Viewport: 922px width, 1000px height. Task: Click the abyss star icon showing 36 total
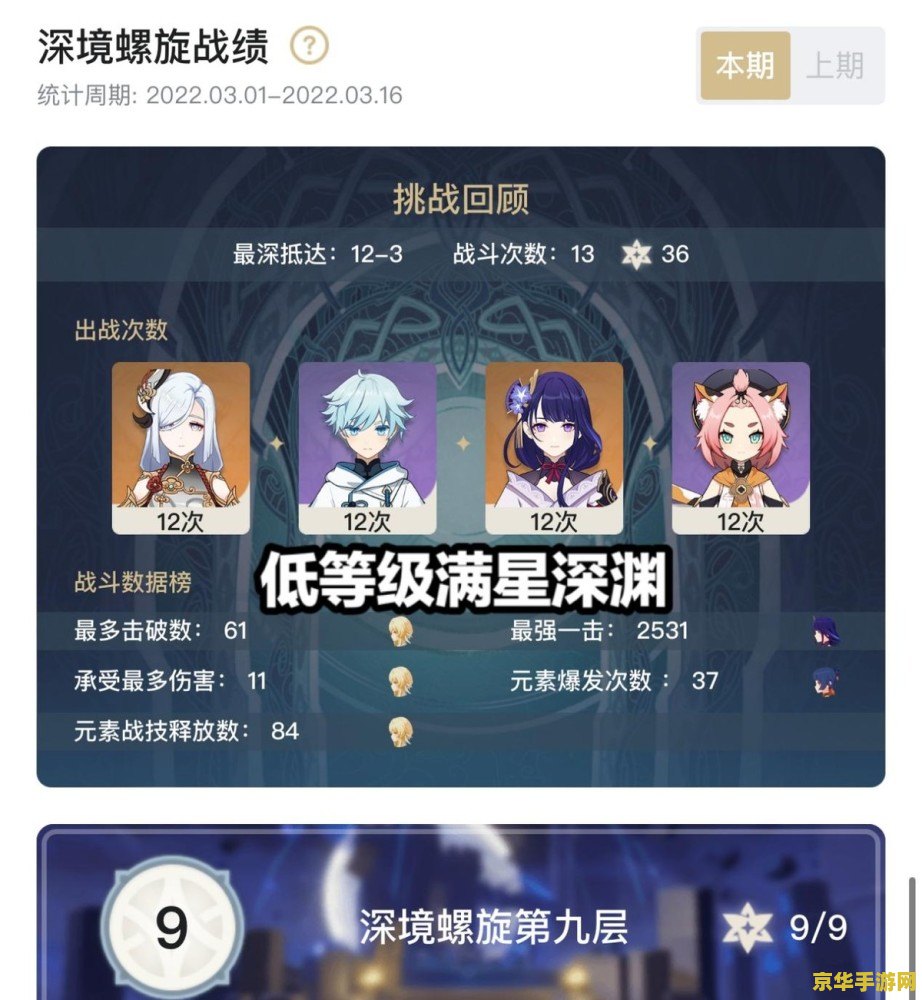click(639, 255)
